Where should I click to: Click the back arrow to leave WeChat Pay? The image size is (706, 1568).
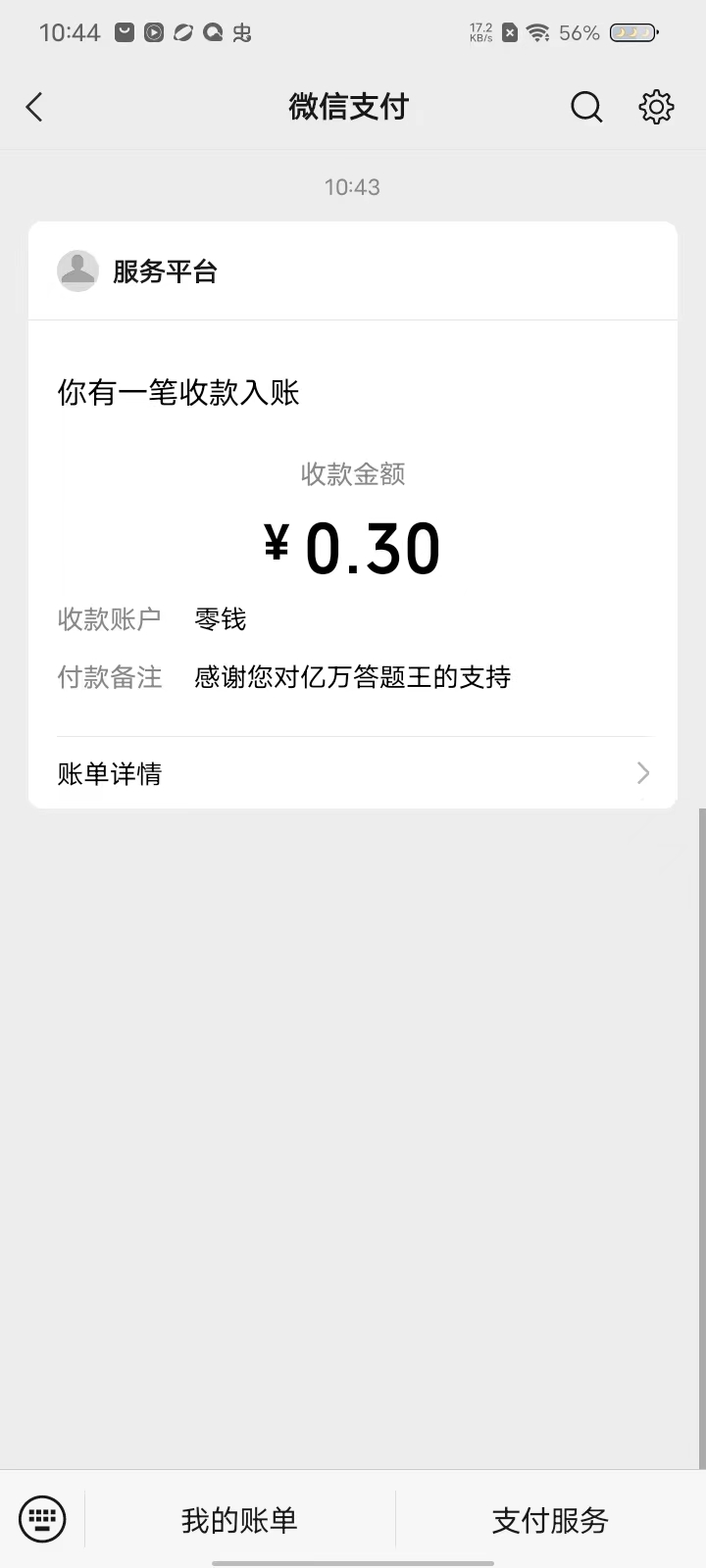tap(34, 107)
